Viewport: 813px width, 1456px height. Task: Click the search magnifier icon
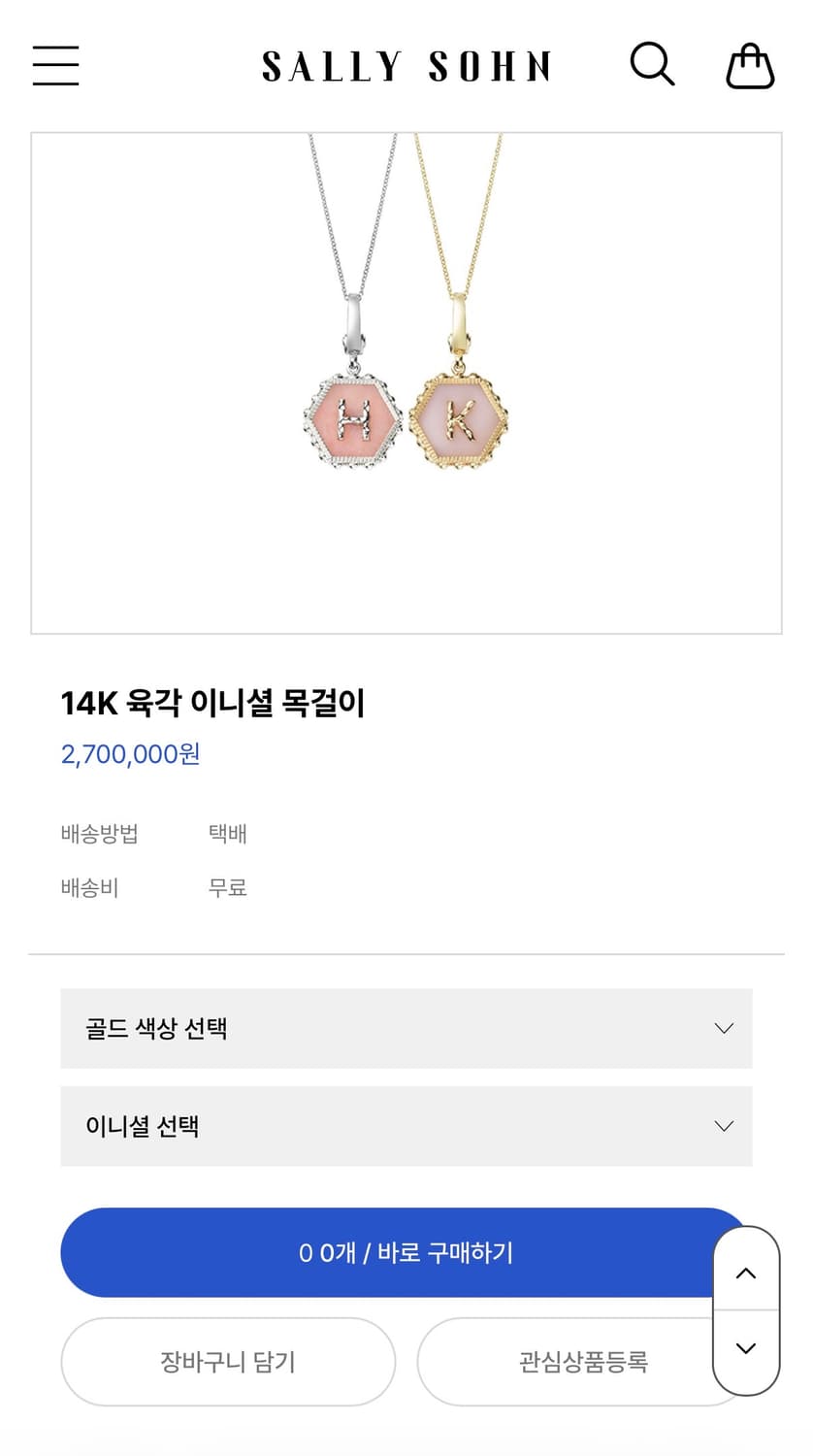[652, 64]
